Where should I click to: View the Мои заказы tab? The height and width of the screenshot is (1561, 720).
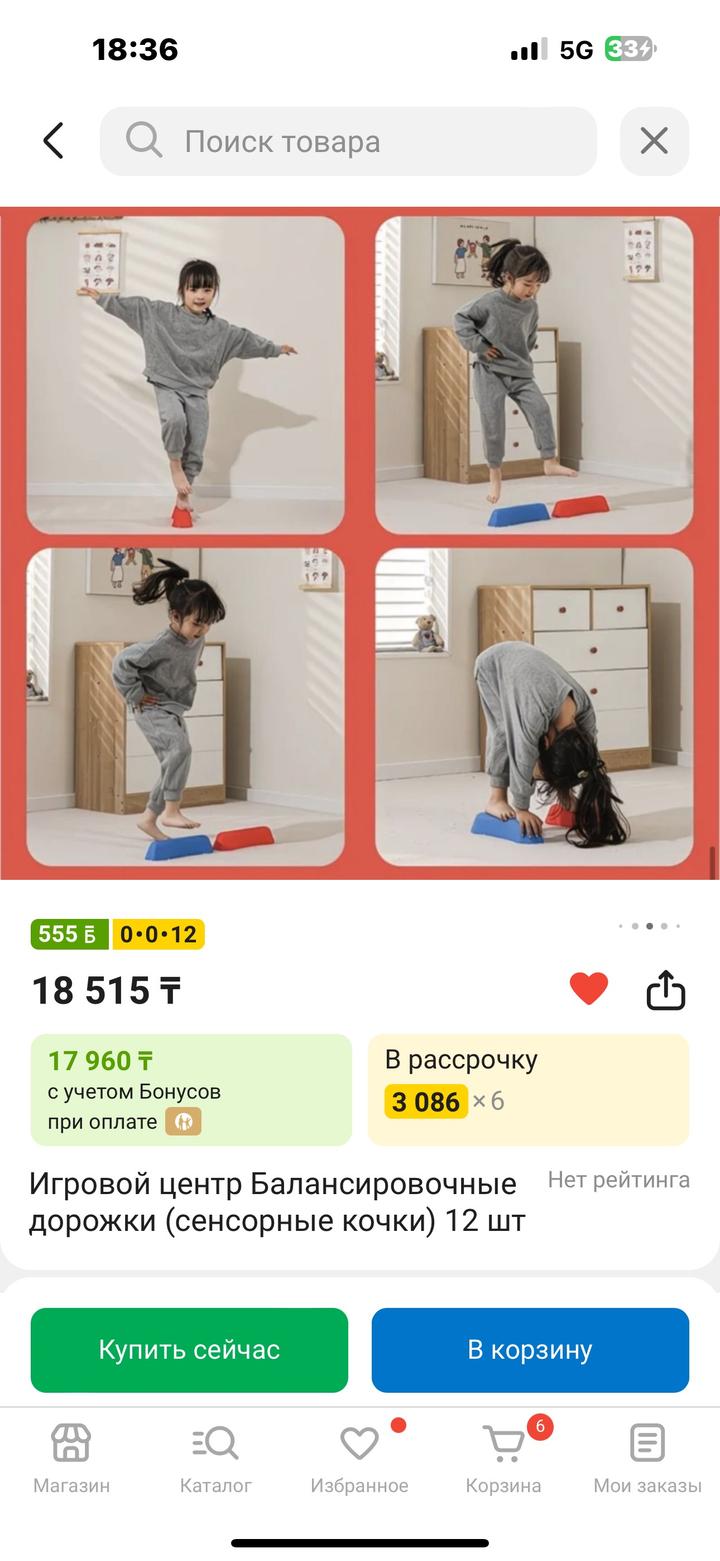[x=647, y=1459]
